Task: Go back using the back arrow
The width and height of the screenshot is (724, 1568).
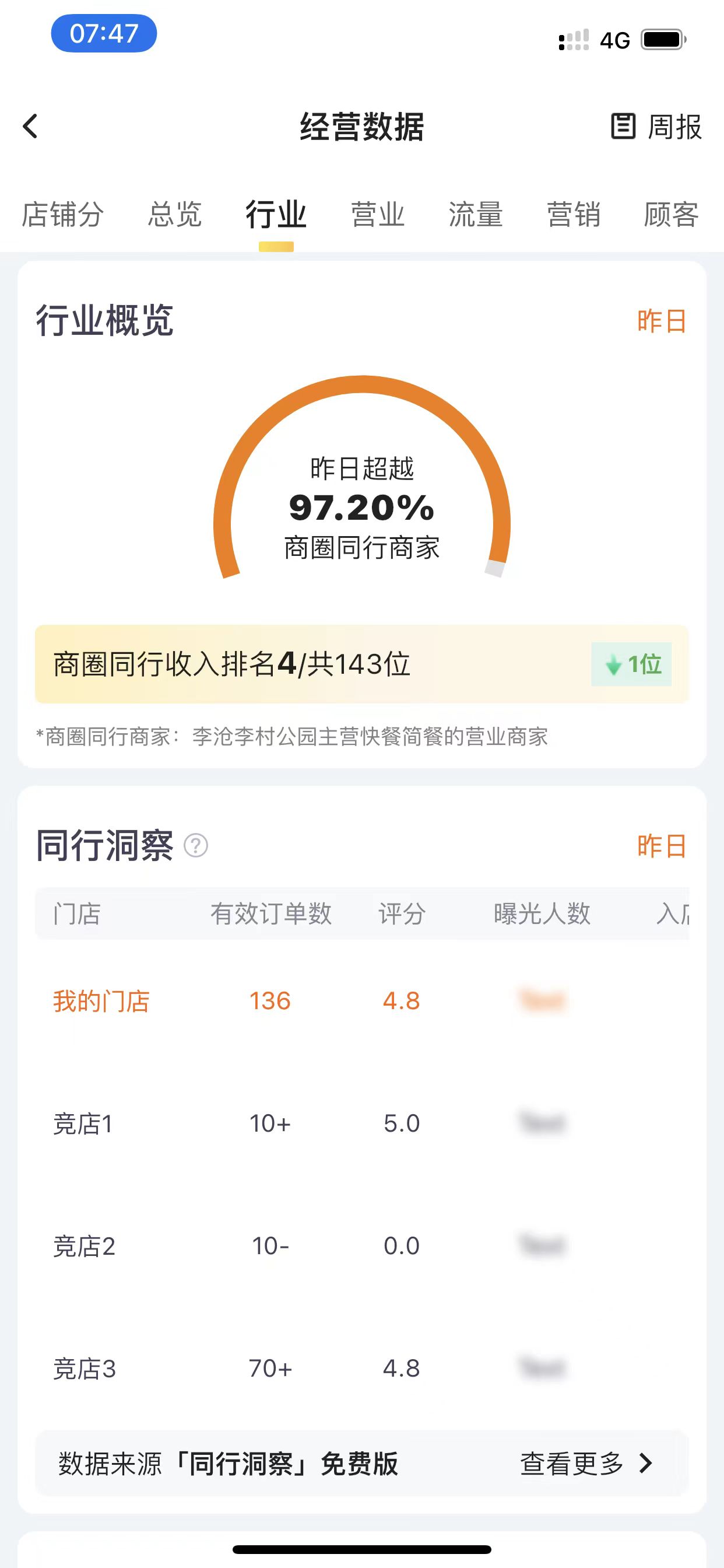Action: coord(30,127)
